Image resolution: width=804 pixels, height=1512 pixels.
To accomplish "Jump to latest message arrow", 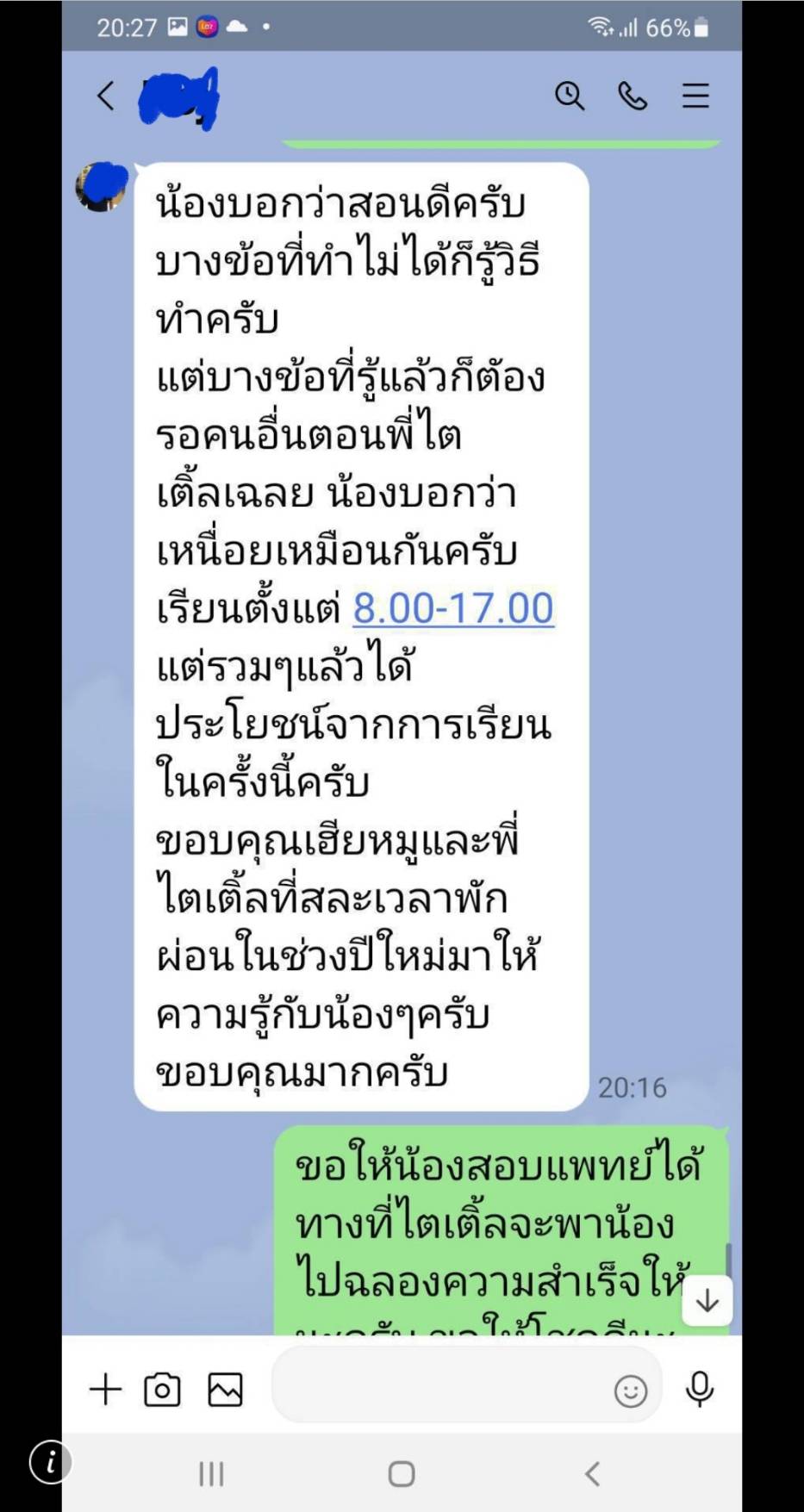I will [707, 1301].
